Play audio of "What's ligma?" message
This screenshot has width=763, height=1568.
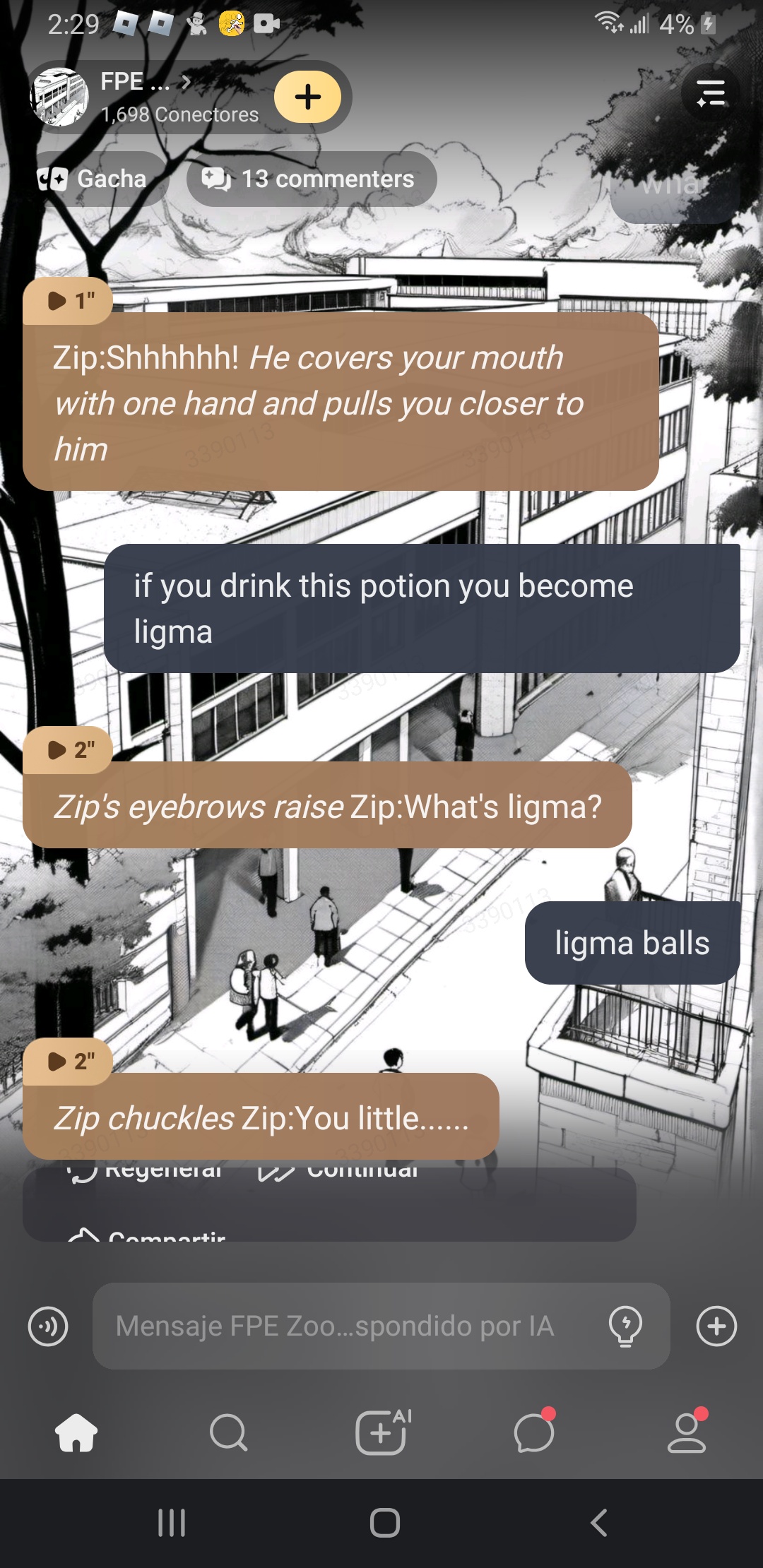(x=68, y=749)
